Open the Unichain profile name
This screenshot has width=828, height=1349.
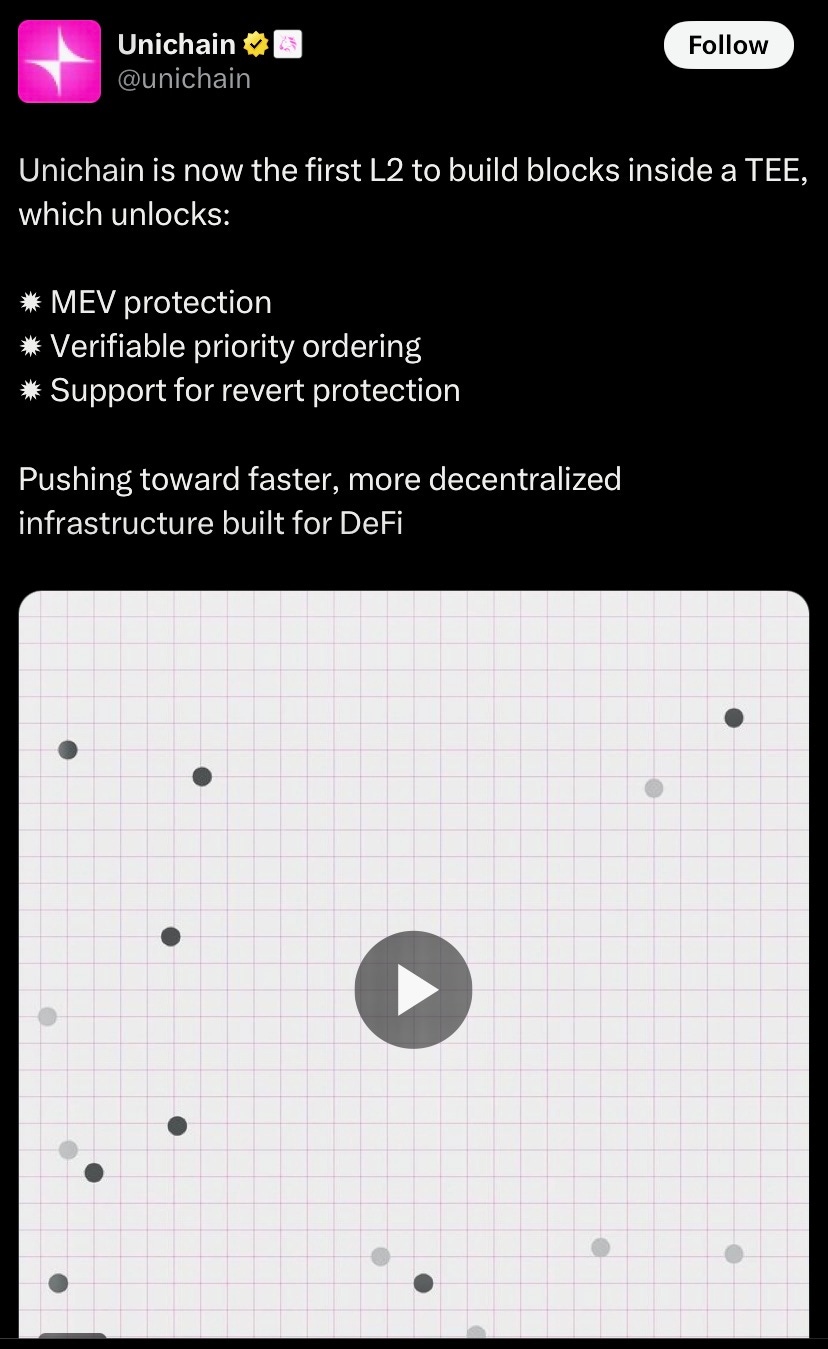176,44
